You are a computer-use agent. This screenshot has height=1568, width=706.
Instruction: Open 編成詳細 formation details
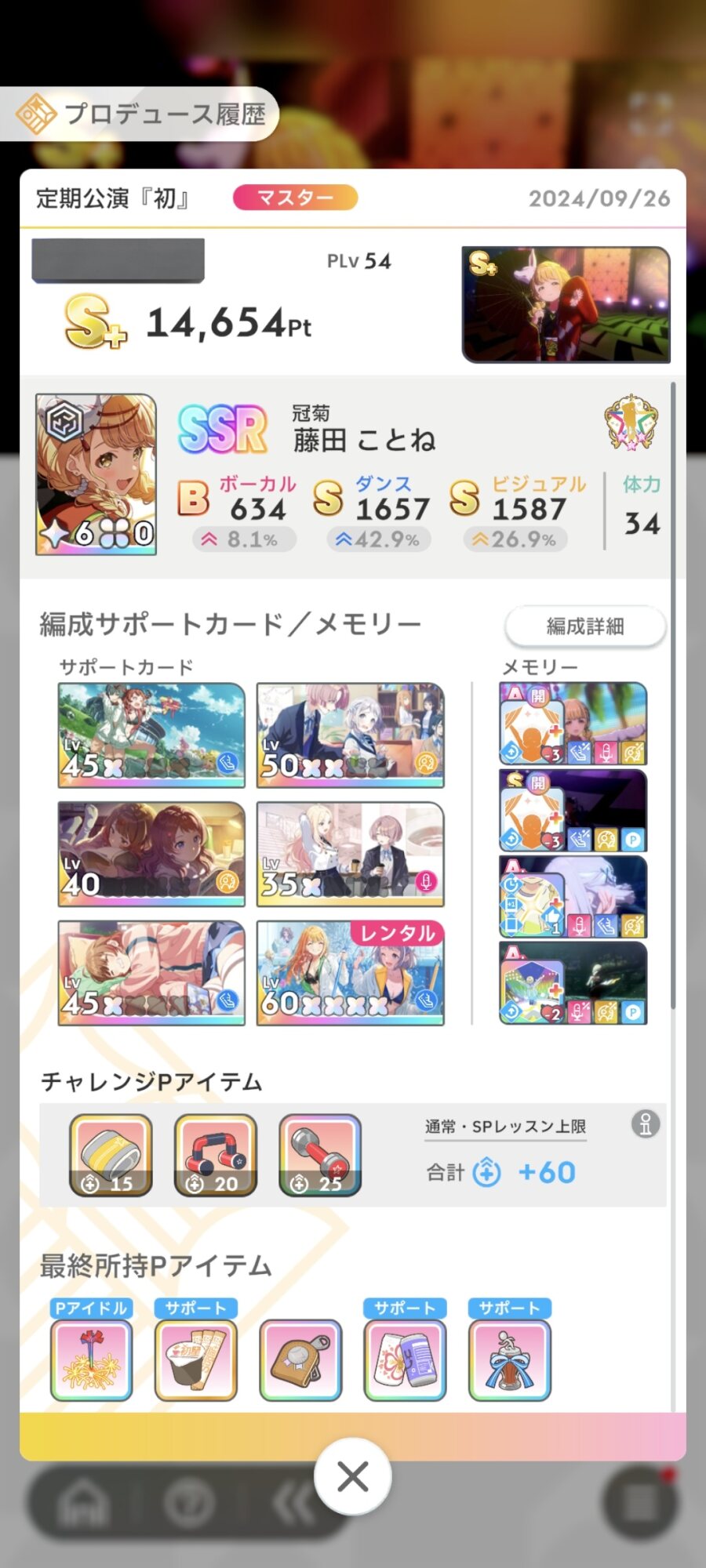click(585, 626)
